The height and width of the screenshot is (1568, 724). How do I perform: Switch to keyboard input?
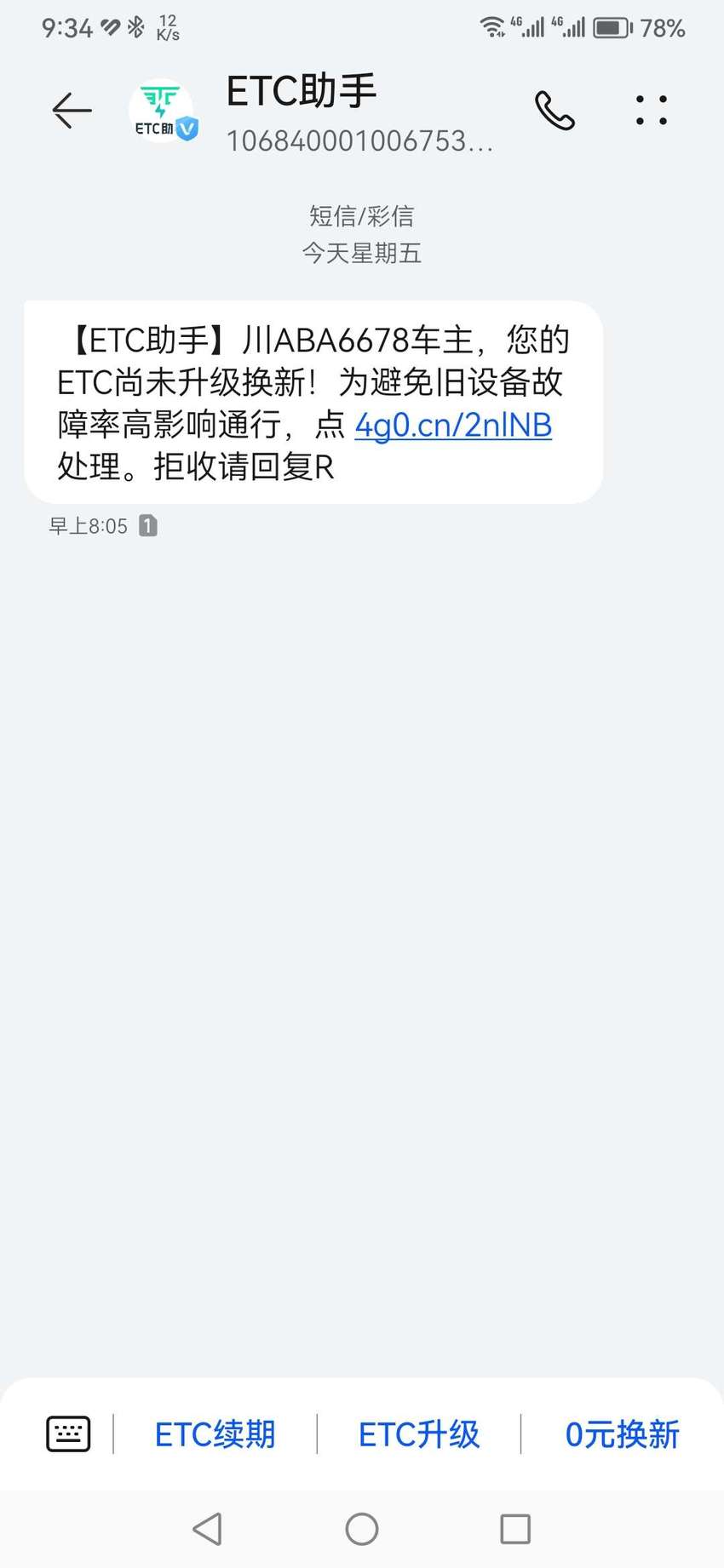click(68, 1434)
